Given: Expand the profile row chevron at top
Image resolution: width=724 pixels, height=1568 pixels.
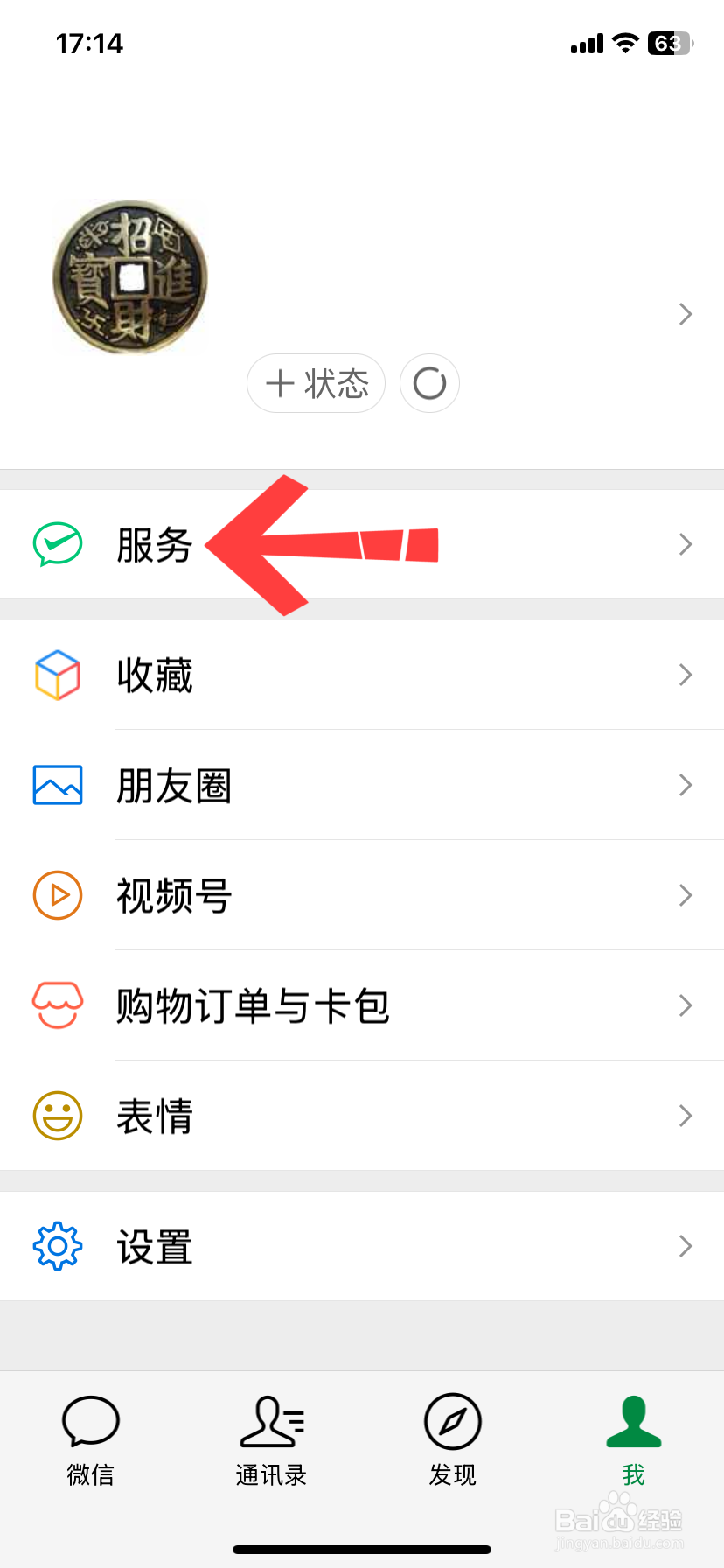Looking at the screenshot, I should coord(685,314).
